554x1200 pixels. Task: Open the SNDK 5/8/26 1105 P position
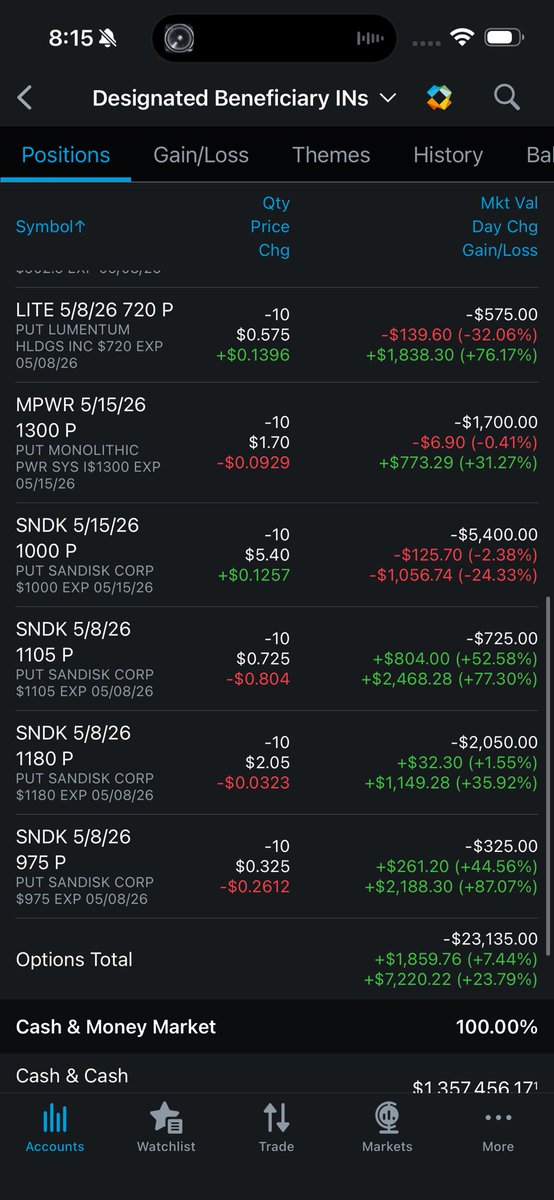(277, 658)
